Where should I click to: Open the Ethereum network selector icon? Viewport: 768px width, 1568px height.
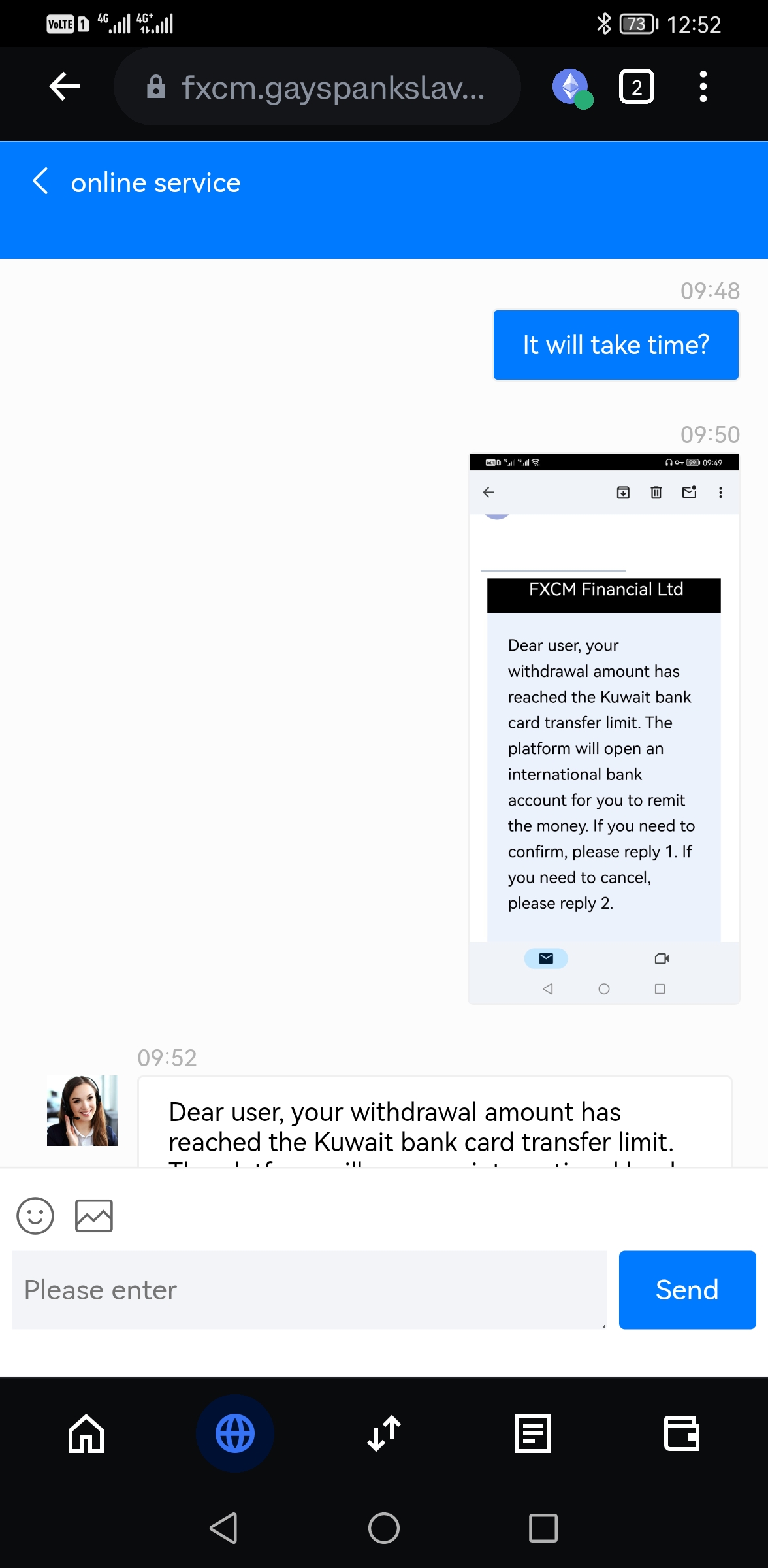point(571,87)
